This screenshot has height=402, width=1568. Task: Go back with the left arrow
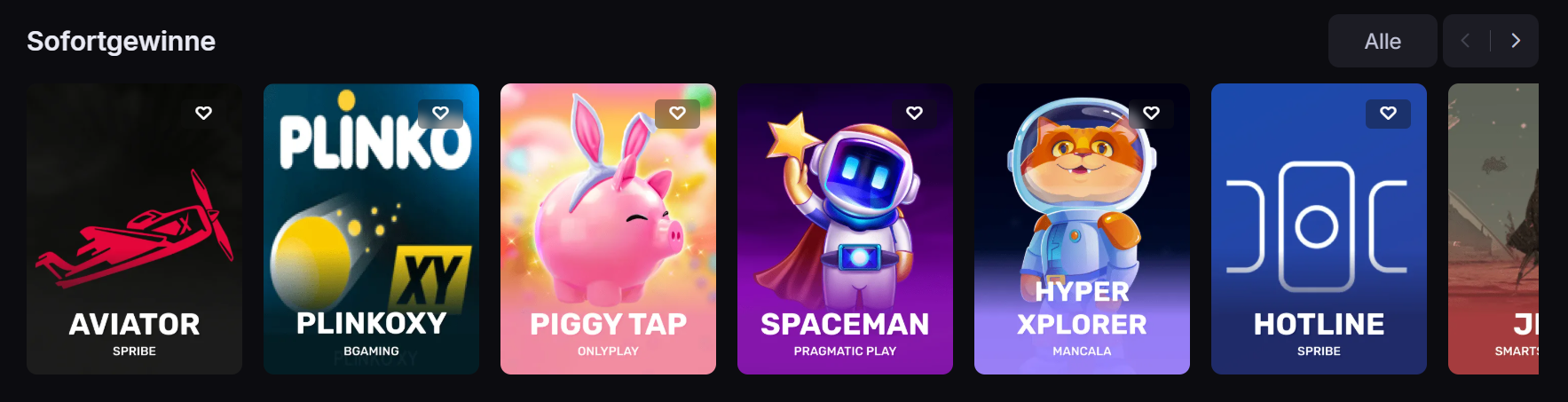tap(1465, 41)
